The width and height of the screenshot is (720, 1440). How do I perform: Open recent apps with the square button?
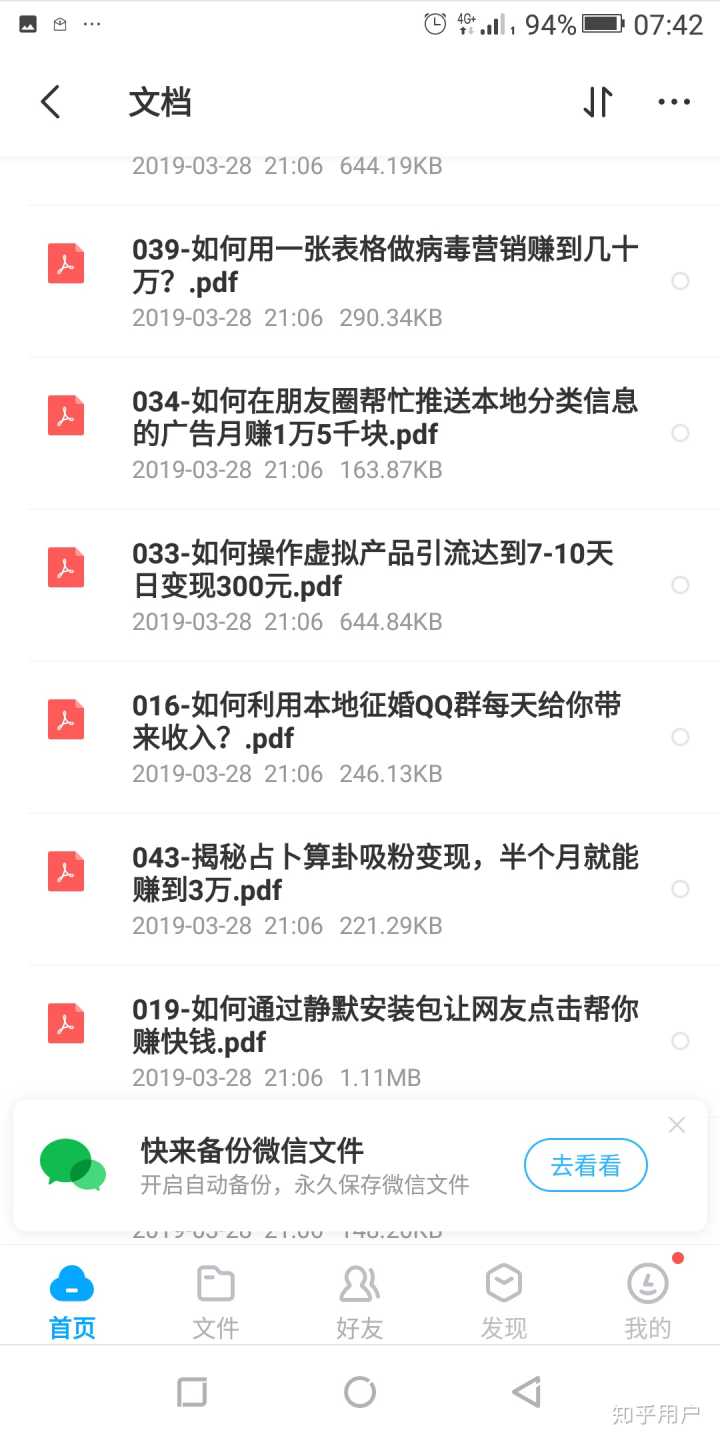coord(192,1392)
